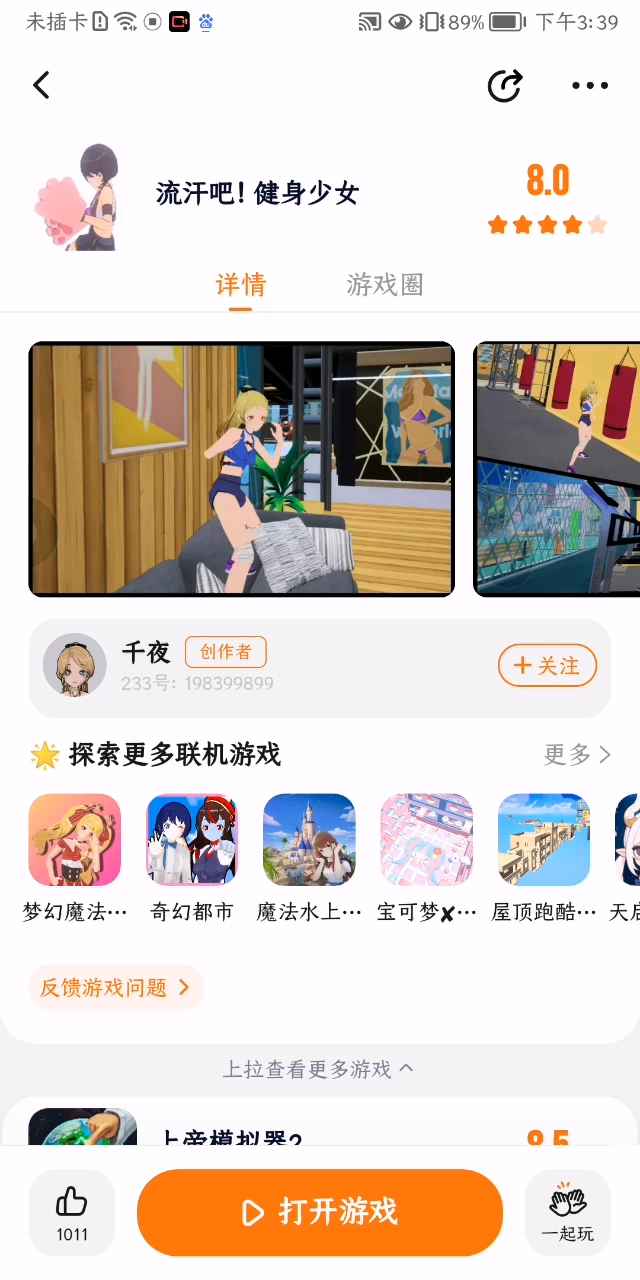Open the first game screenshot
Image resolution: width=640 pixels, height=1280 pixels.
(242, 469)
